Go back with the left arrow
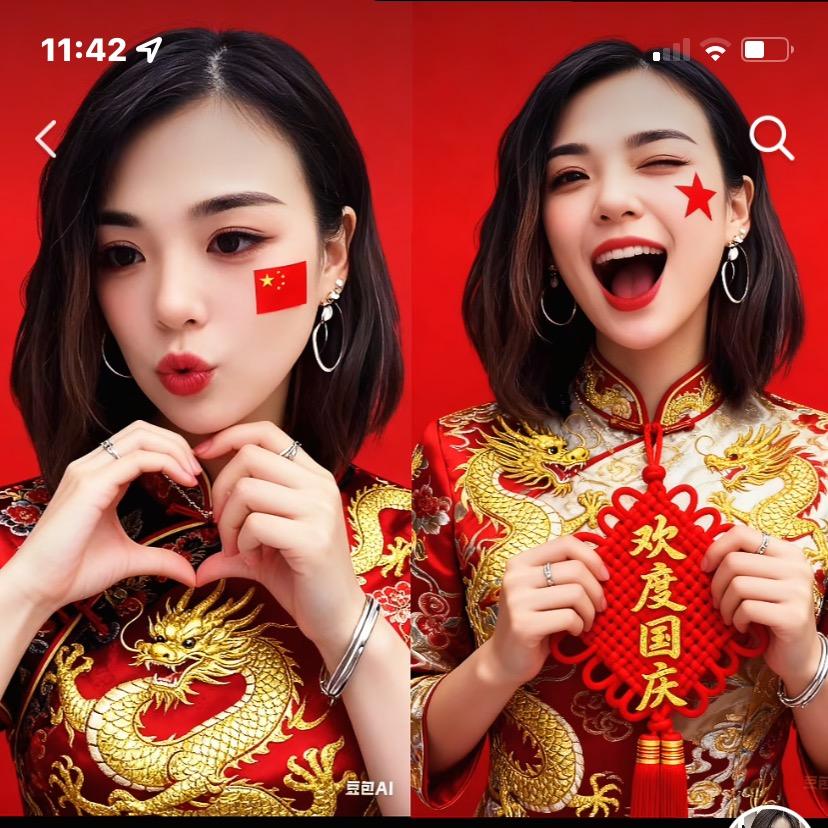The image size is (828, 828). [46, 139]
